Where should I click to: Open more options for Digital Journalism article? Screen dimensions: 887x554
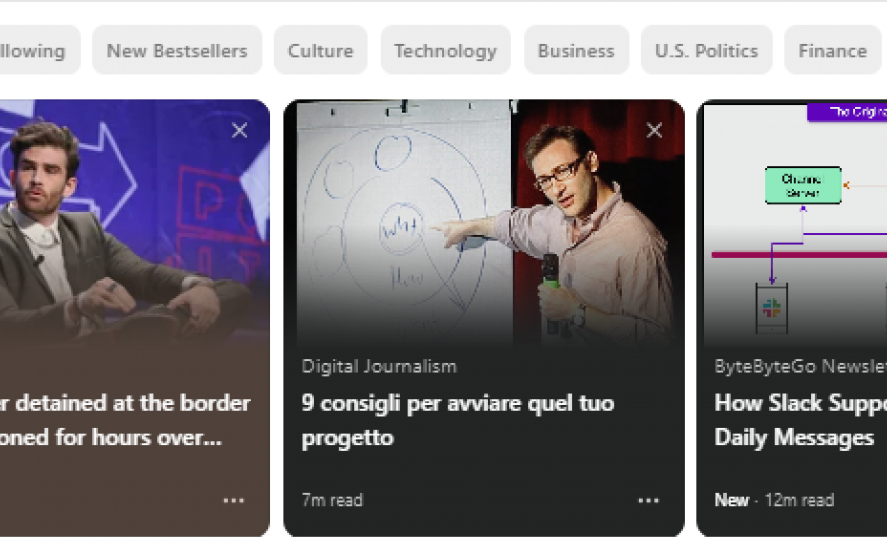pos(648,500)
